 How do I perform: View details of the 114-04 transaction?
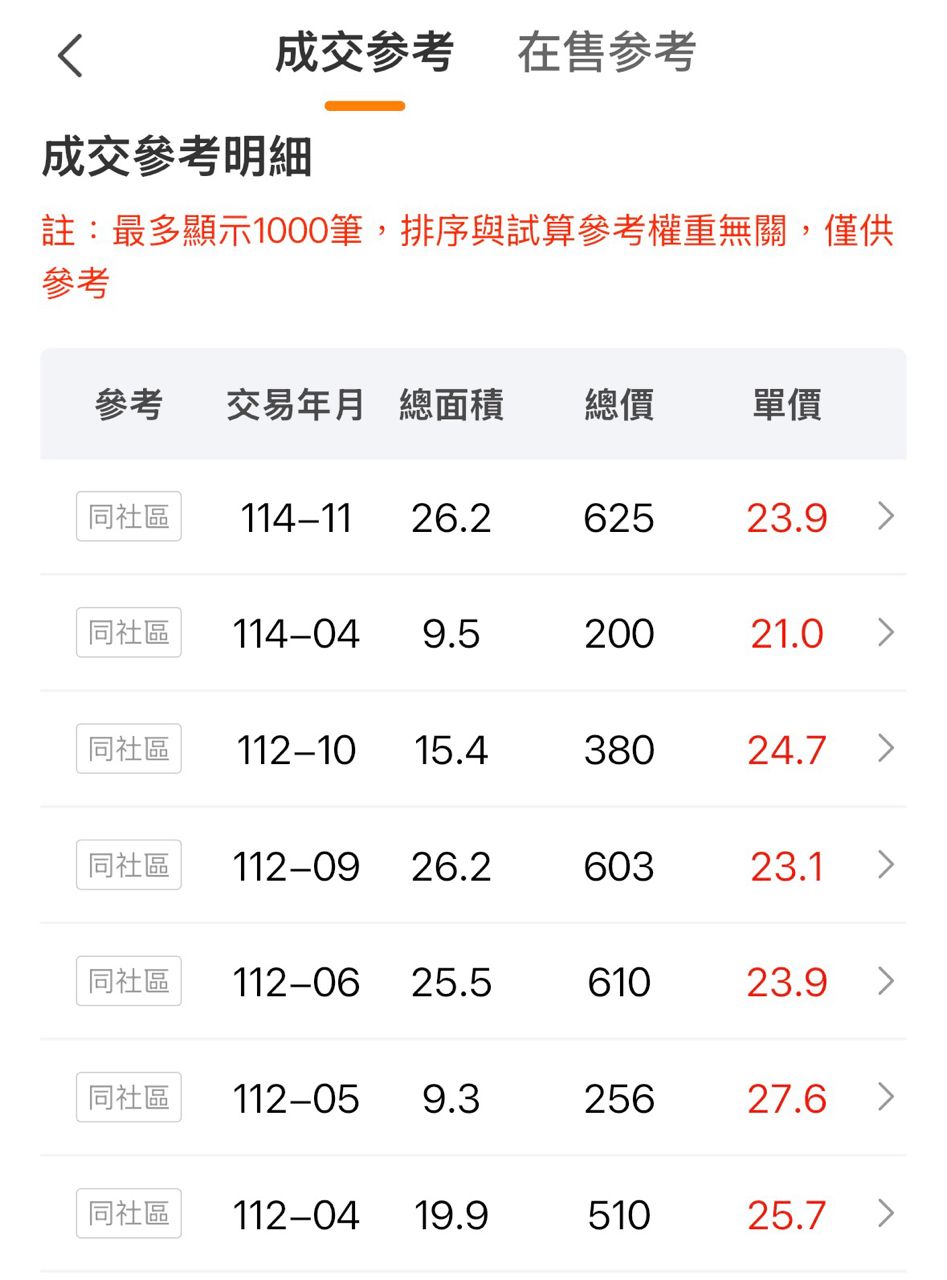point(473,634)
